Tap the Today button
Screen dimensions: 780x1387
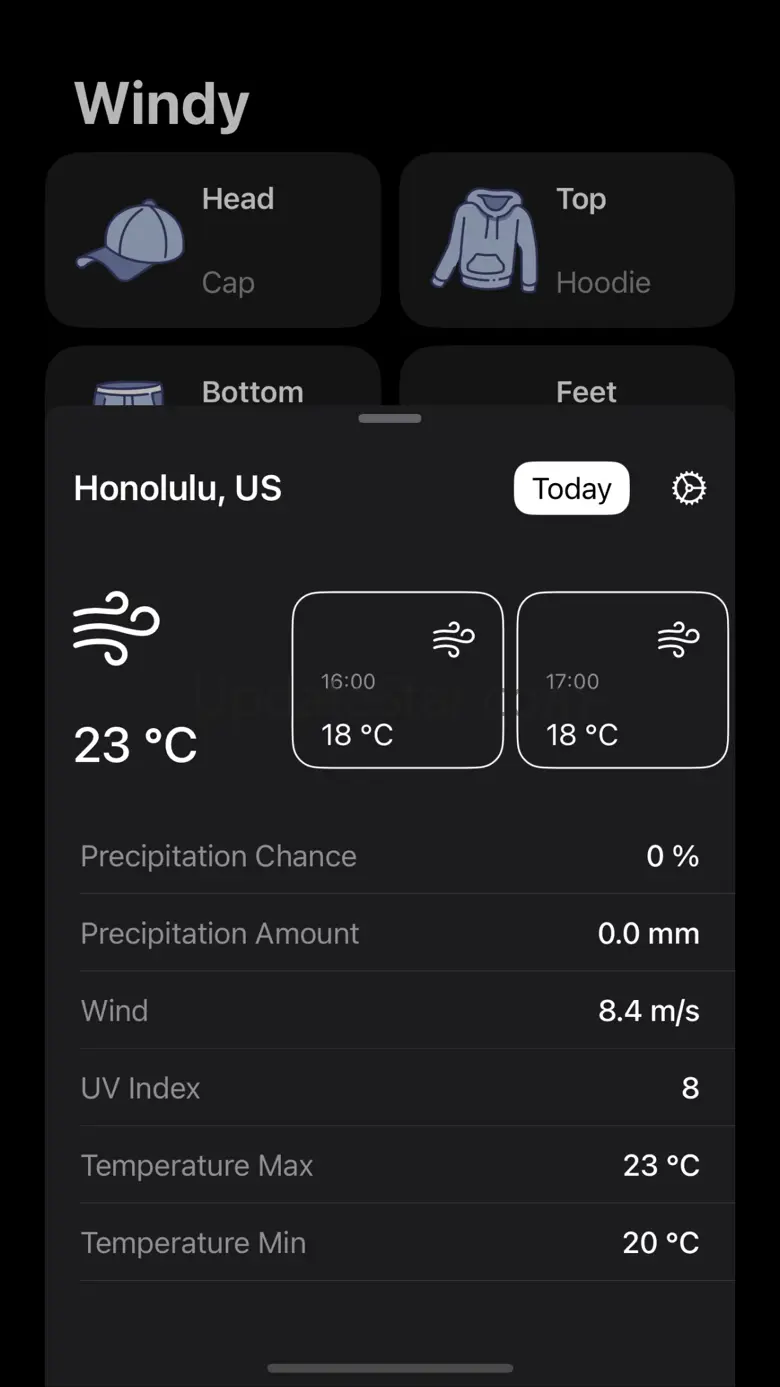click(571, 488)
